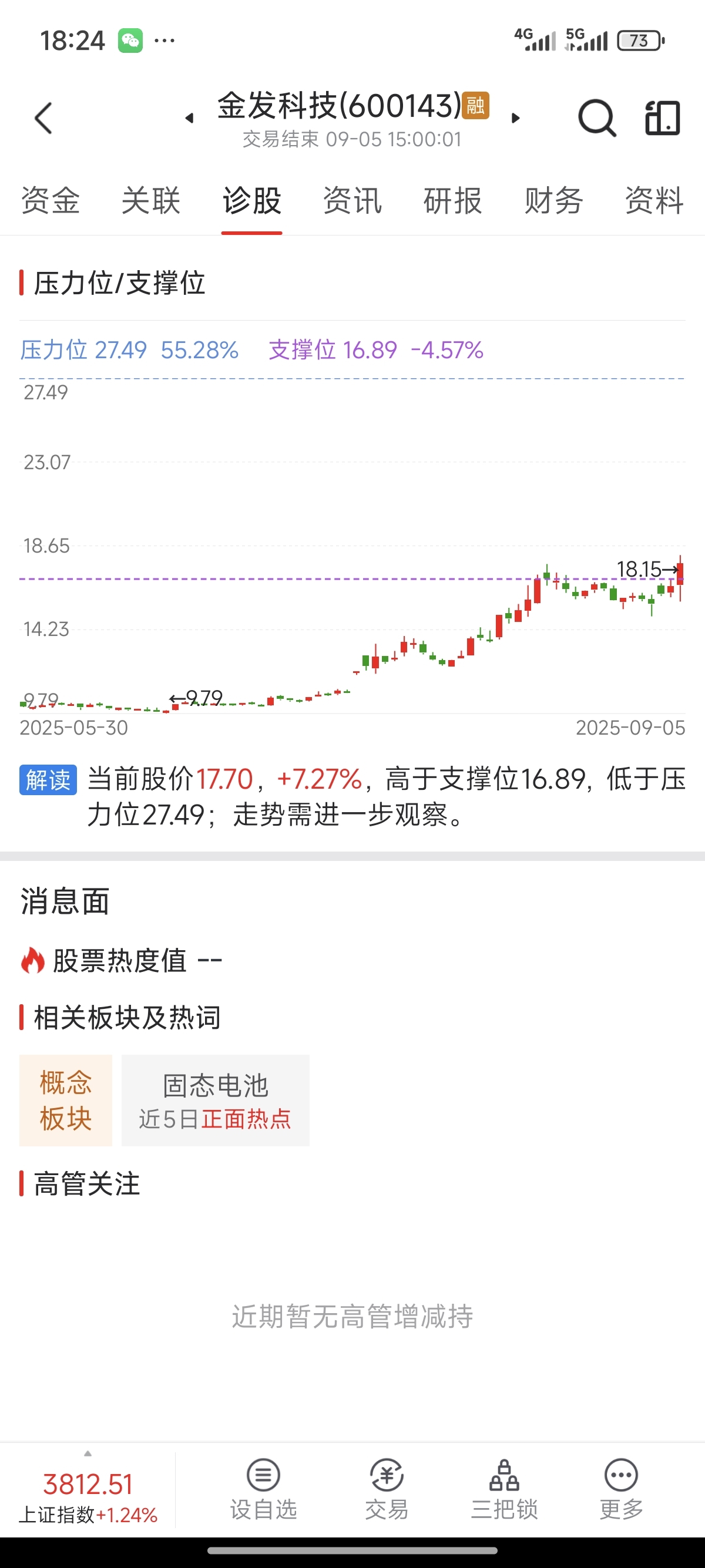
Task: Switch to the 关联 tab
Action: tap(151, 200)
